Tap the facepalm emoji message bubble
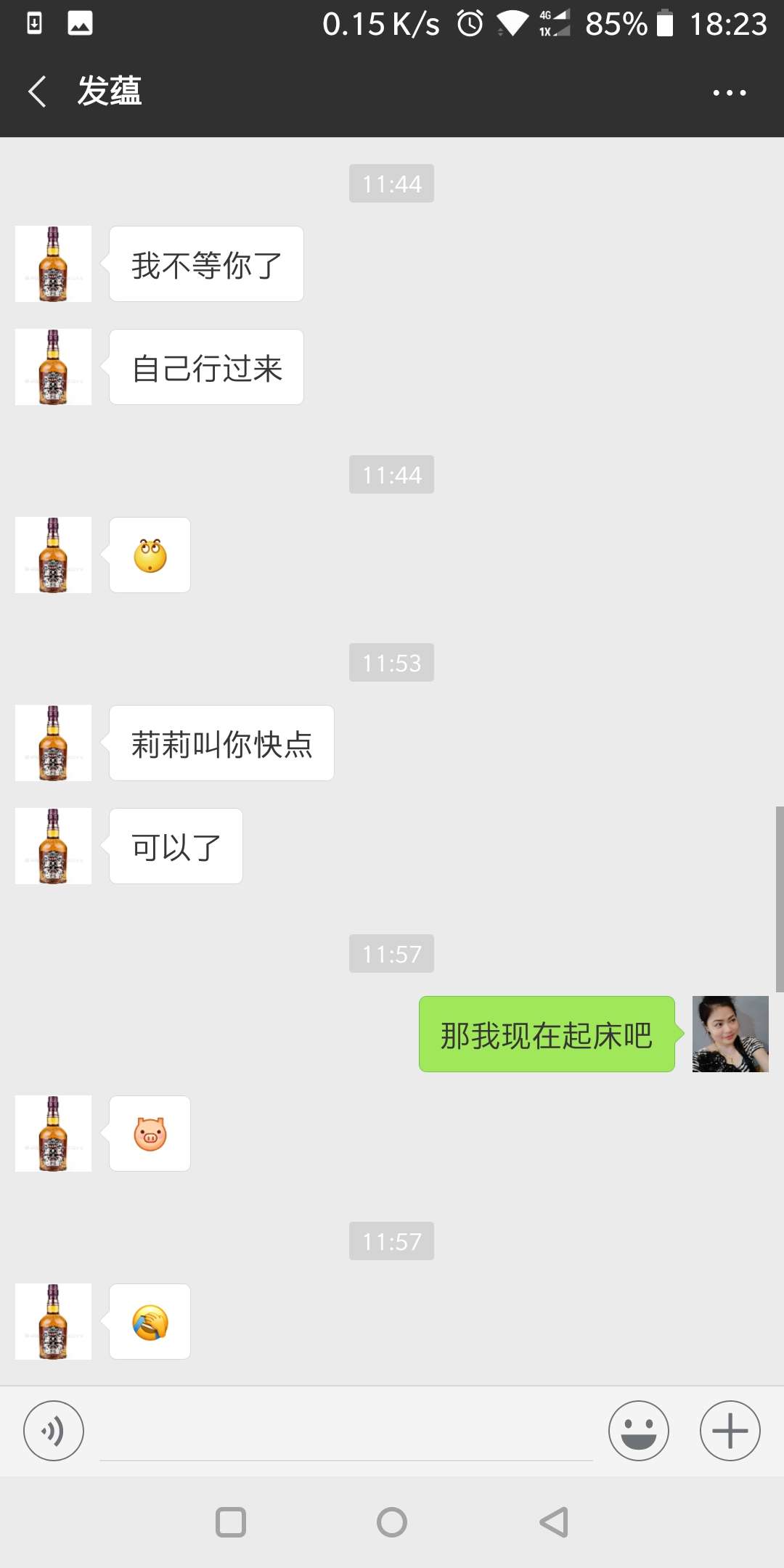The image size is (784, 1568). coord(150,1321)
